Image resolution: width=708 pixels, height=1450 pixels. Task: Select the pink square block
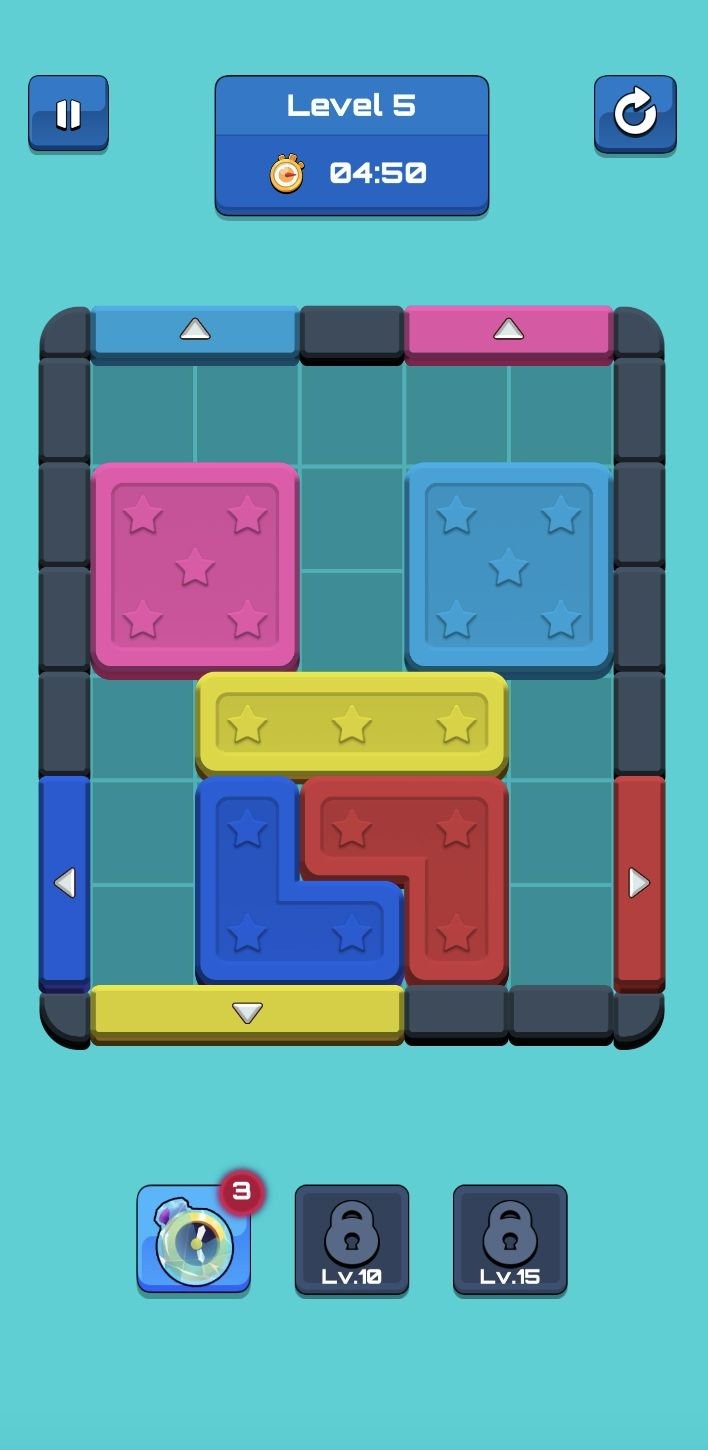coord(195,567)
